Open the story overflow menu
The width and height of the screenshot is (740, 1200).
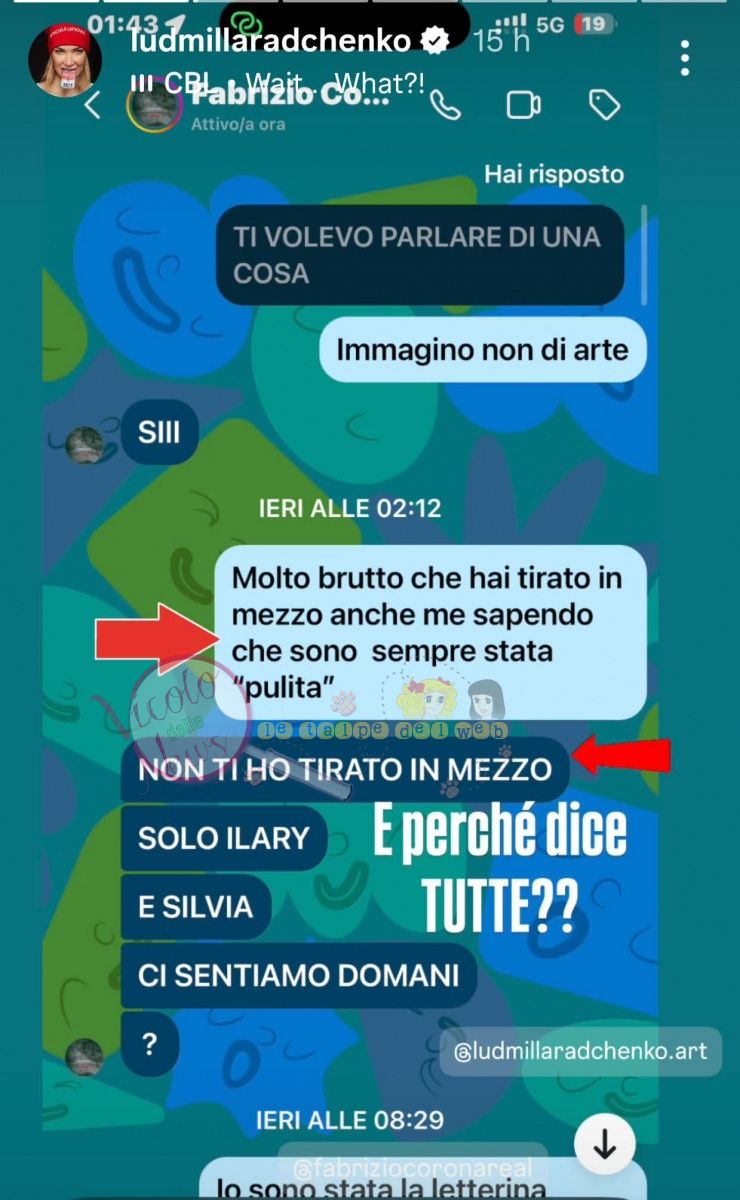coord(684,58)
